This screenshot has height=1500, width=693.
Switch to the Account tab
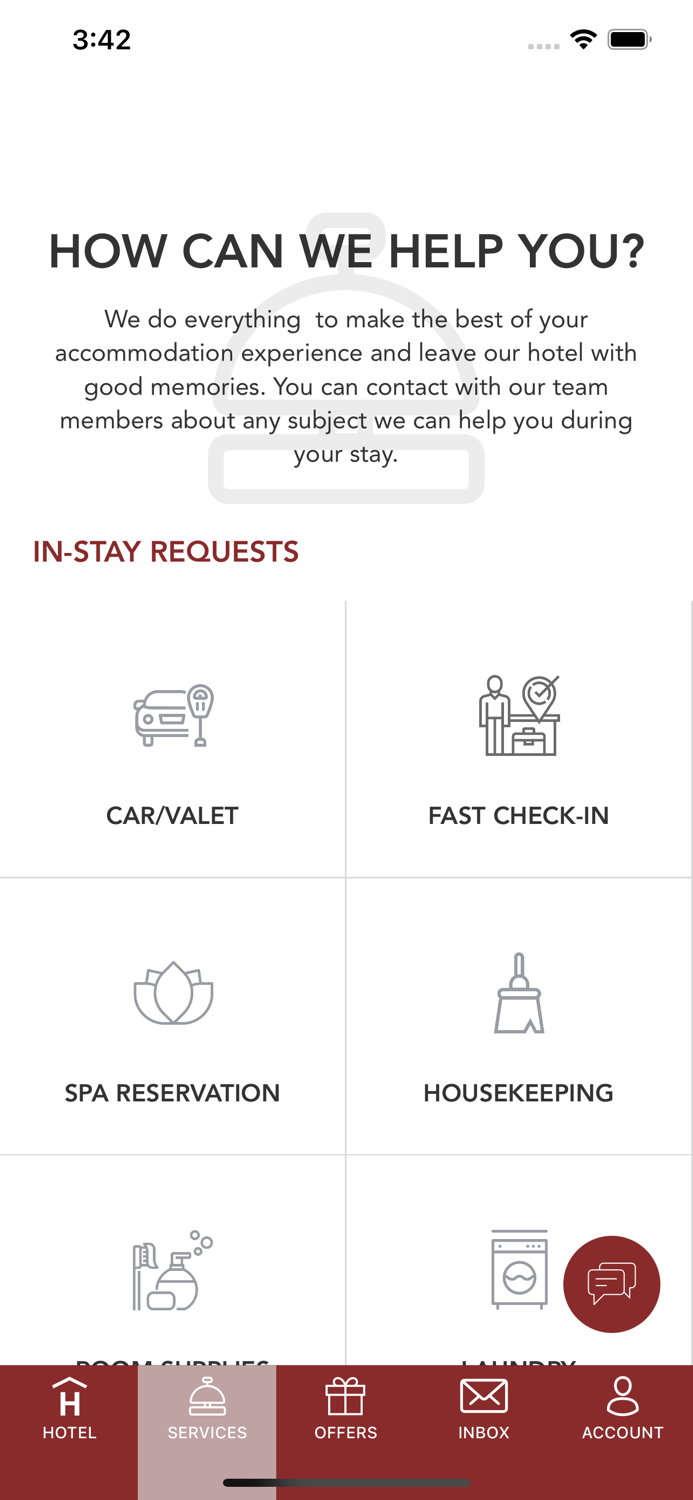tap(622, 1408)
